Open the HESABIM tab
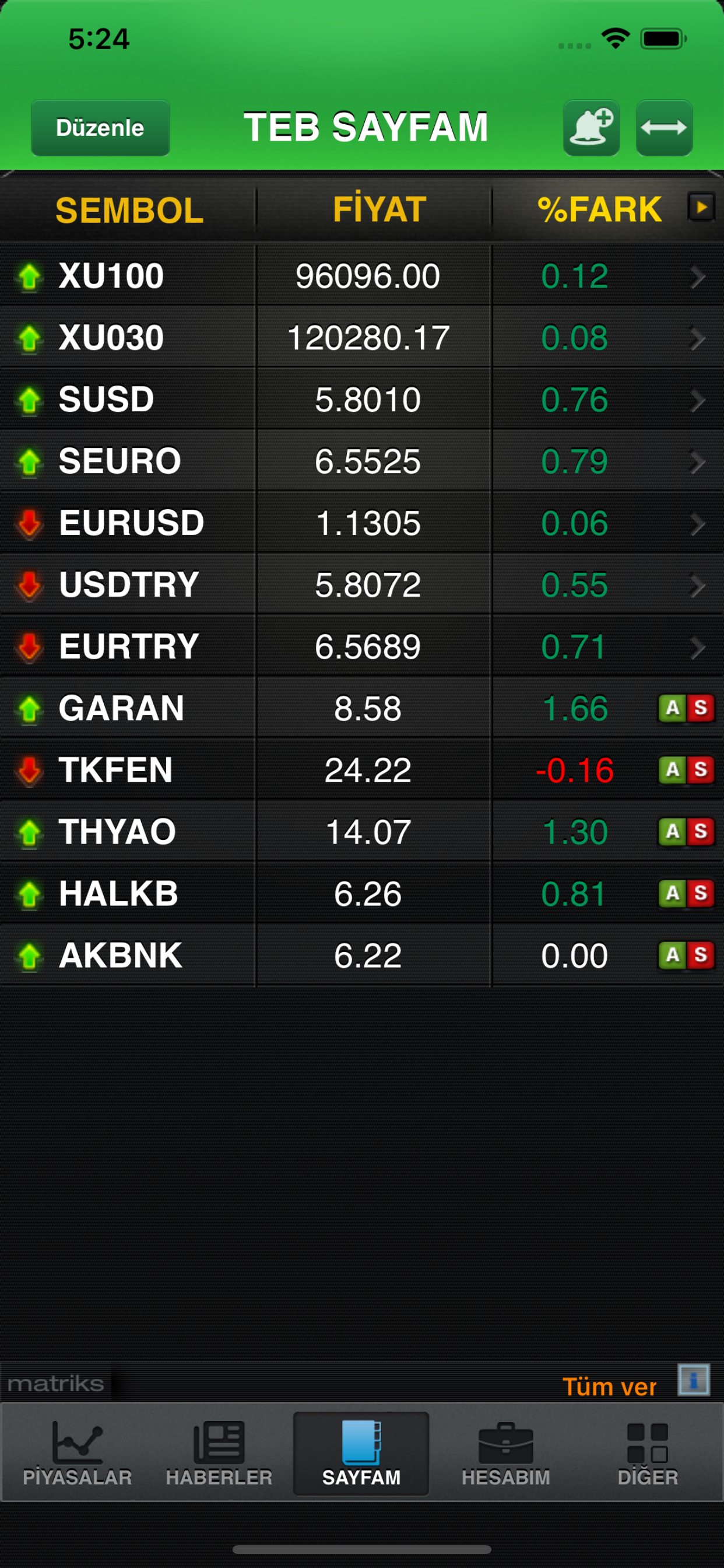The image size is (724, 1568). (505, 1454)
